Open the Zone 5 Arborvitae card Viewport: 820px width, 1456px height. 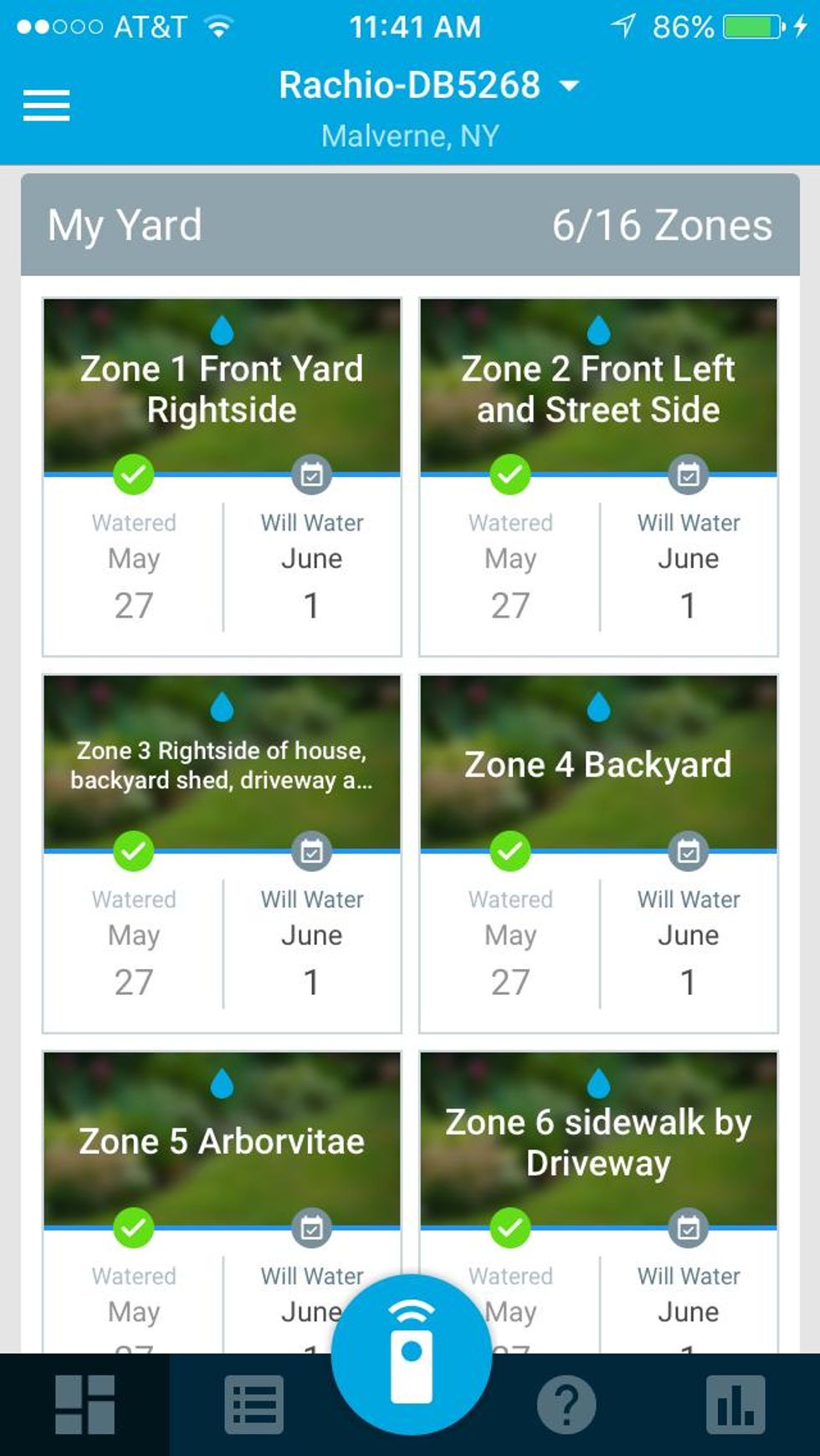pyautogui.click(x=222, y=1142)
